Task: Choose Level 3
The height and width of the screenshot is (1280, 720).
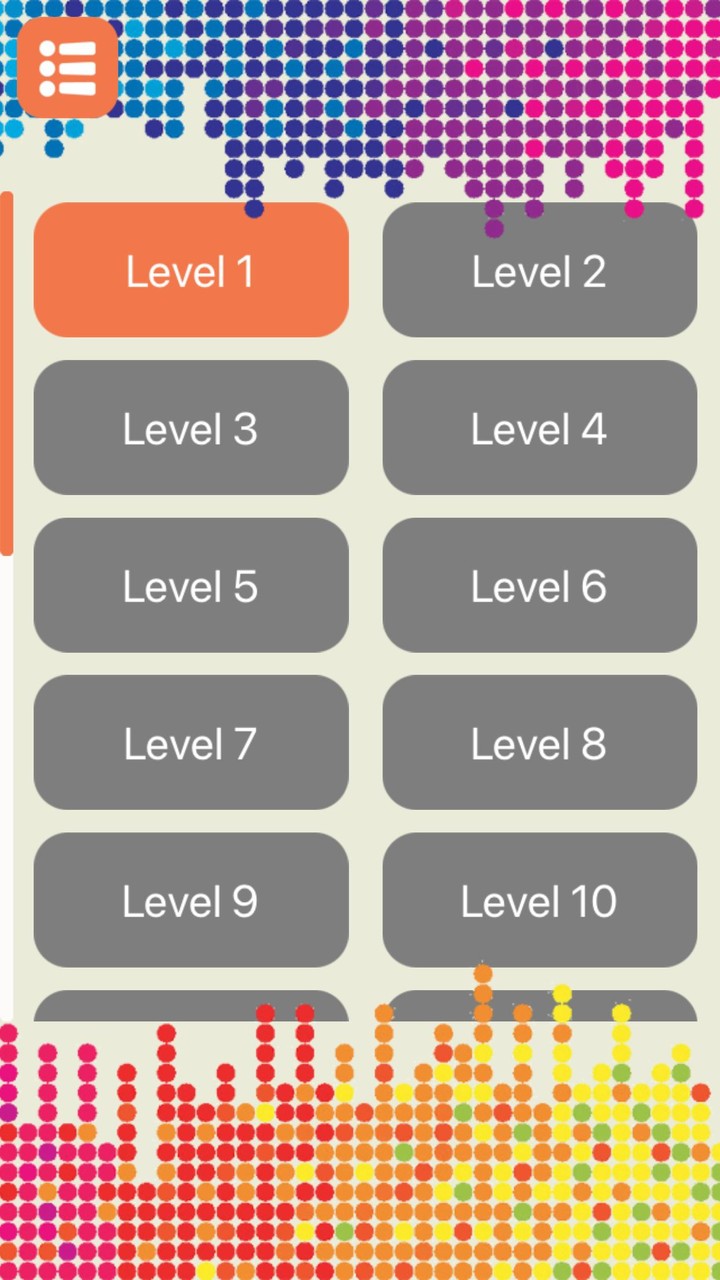Action: [191, 428]
